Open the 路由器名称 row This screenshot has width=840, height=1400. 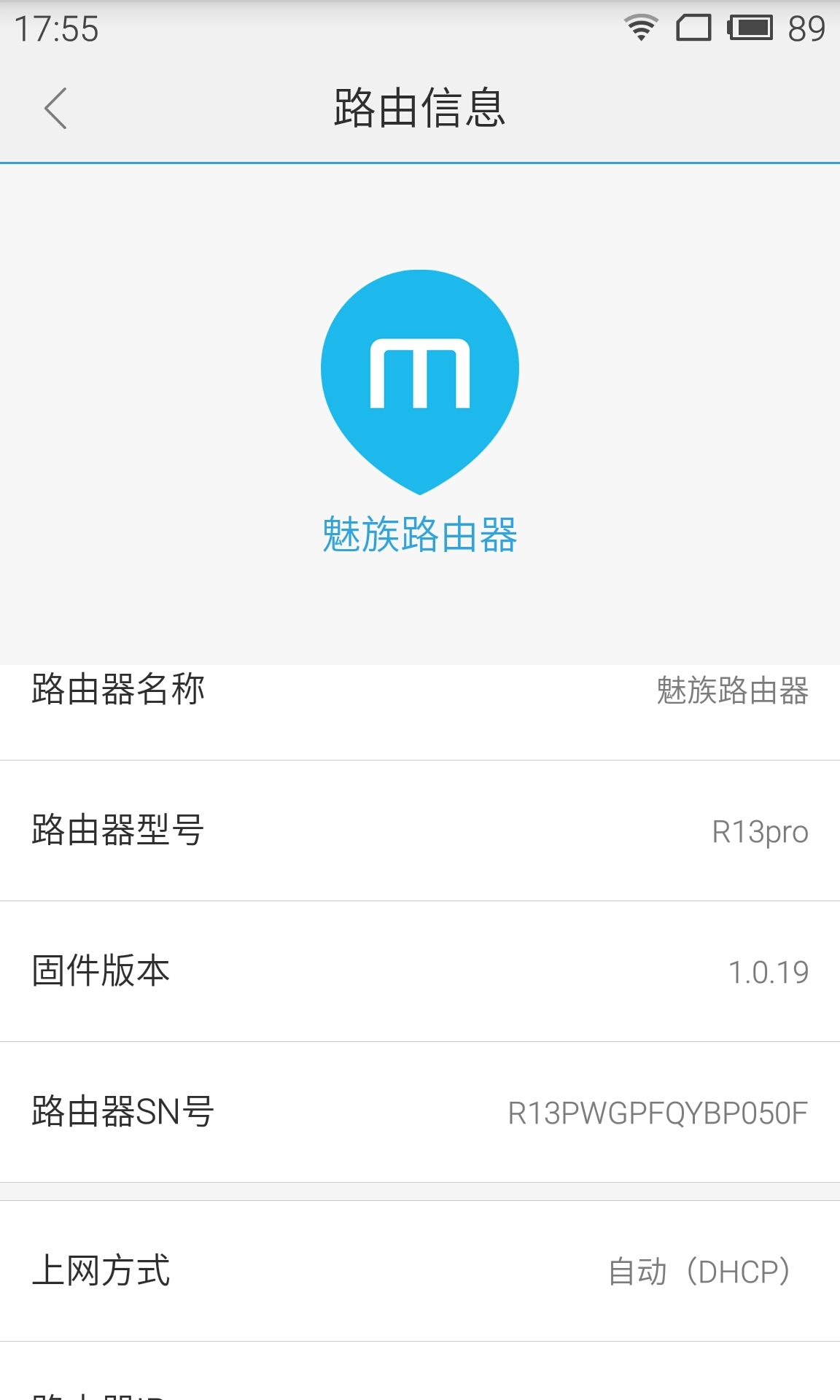(420, 701)
